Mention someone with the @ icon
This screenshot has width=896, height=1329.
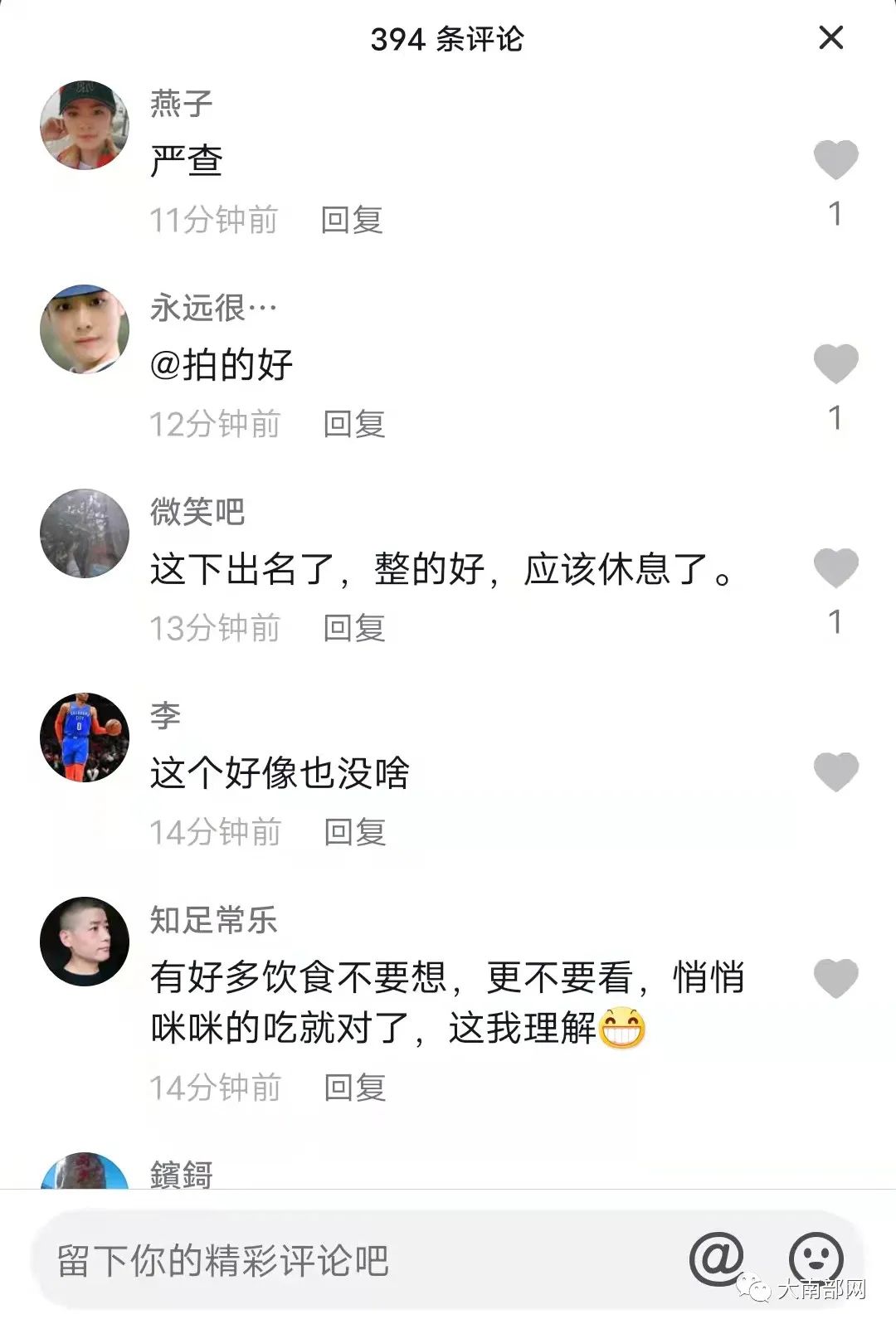[x=717, y=1259]
